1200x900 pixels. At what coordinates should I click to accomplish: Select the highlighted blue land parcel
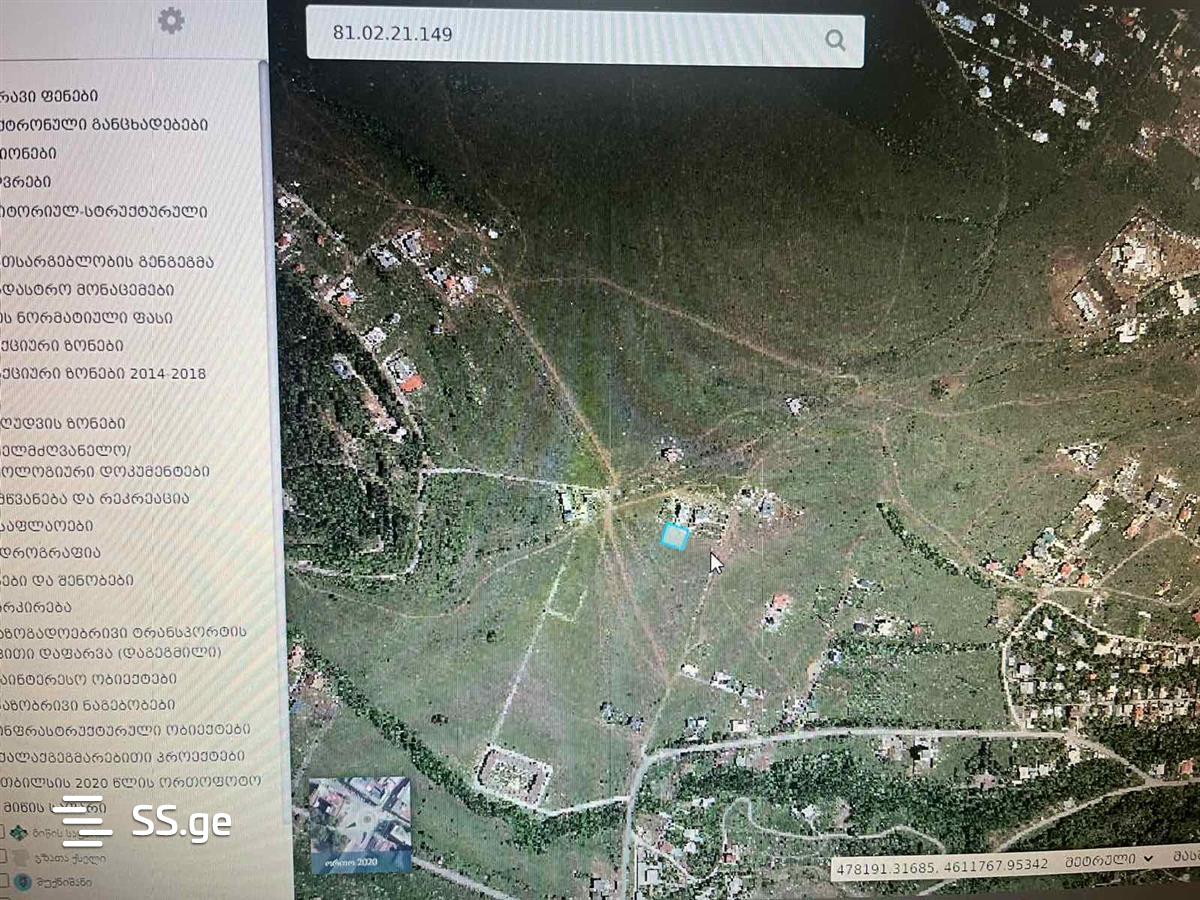[x=675, y=537]
